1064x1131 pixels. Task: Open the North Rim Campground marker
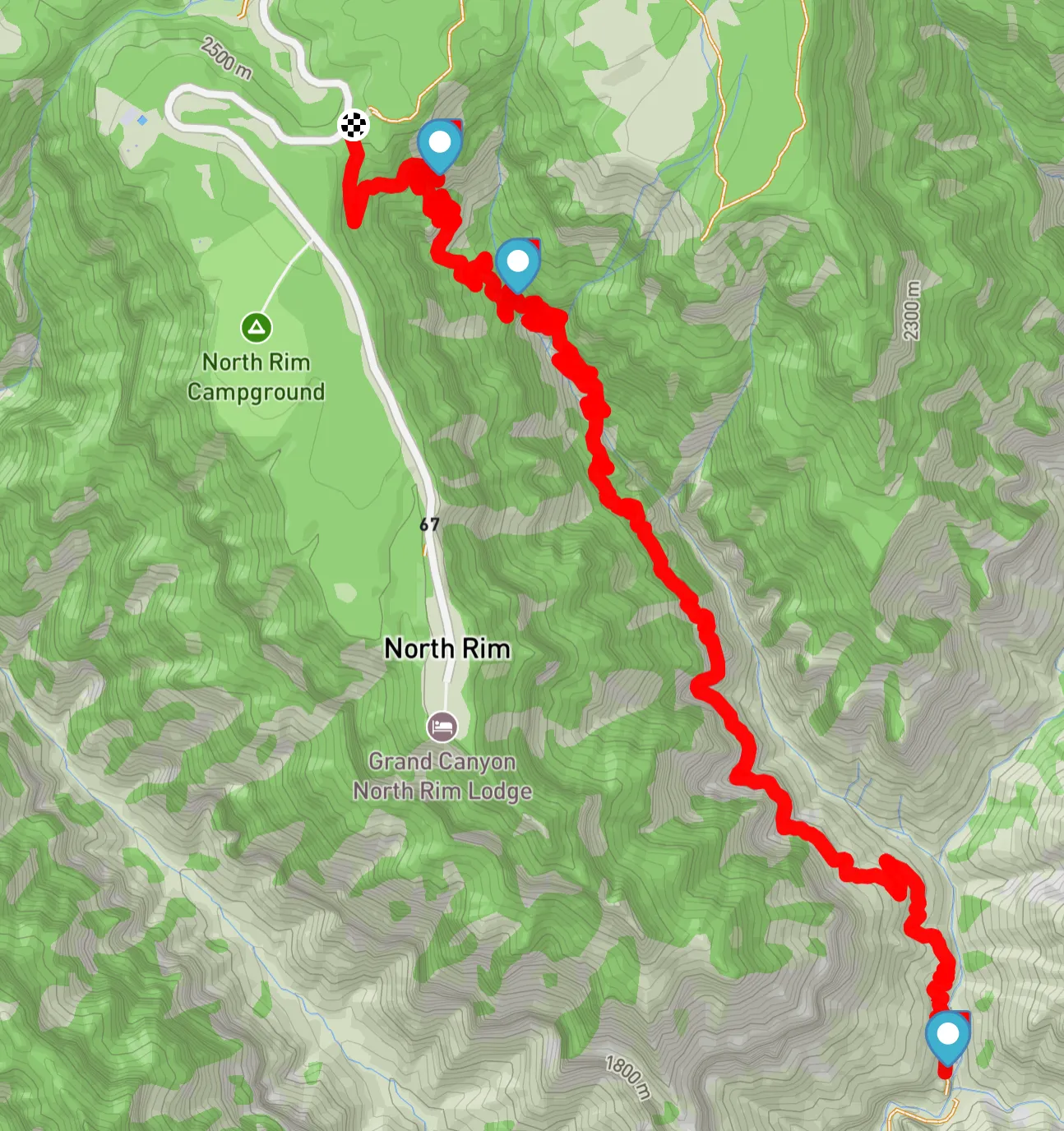click(257, 328)
